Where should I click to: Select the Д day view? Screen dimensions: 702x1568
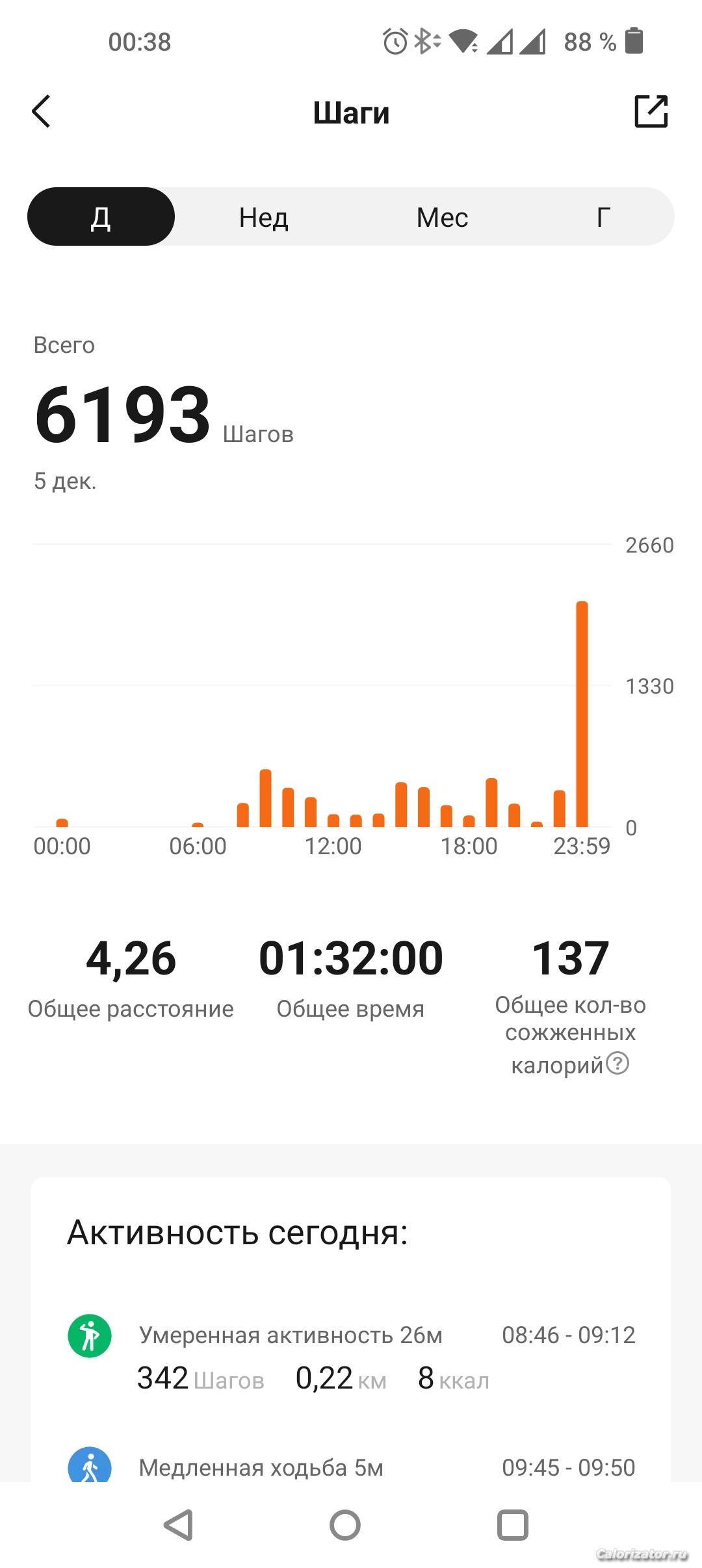pos(101,217)
